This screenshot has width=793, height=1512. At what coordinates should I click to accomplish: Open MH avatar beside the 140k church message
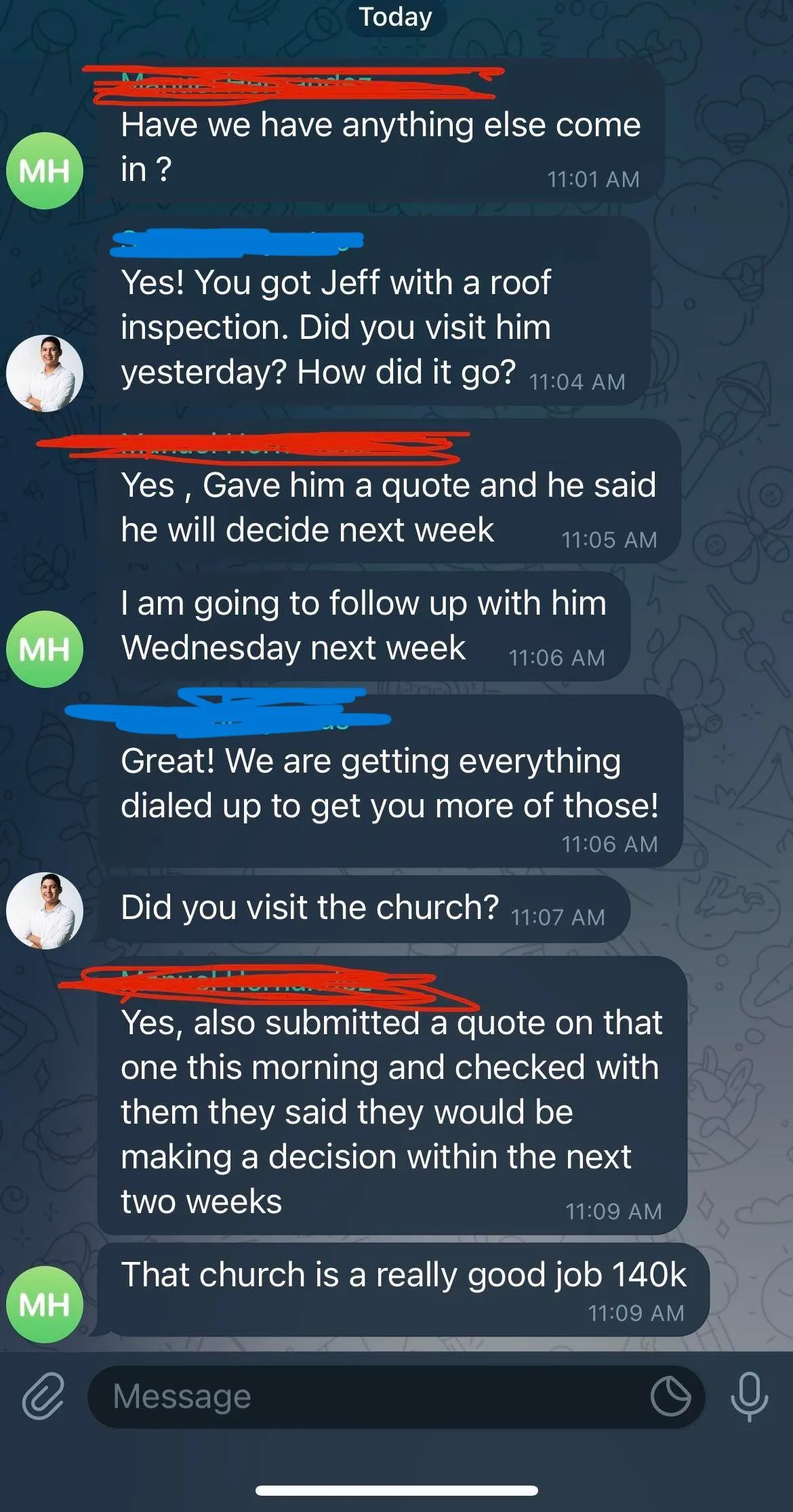pyautogui.click(x=45, y=1304)
